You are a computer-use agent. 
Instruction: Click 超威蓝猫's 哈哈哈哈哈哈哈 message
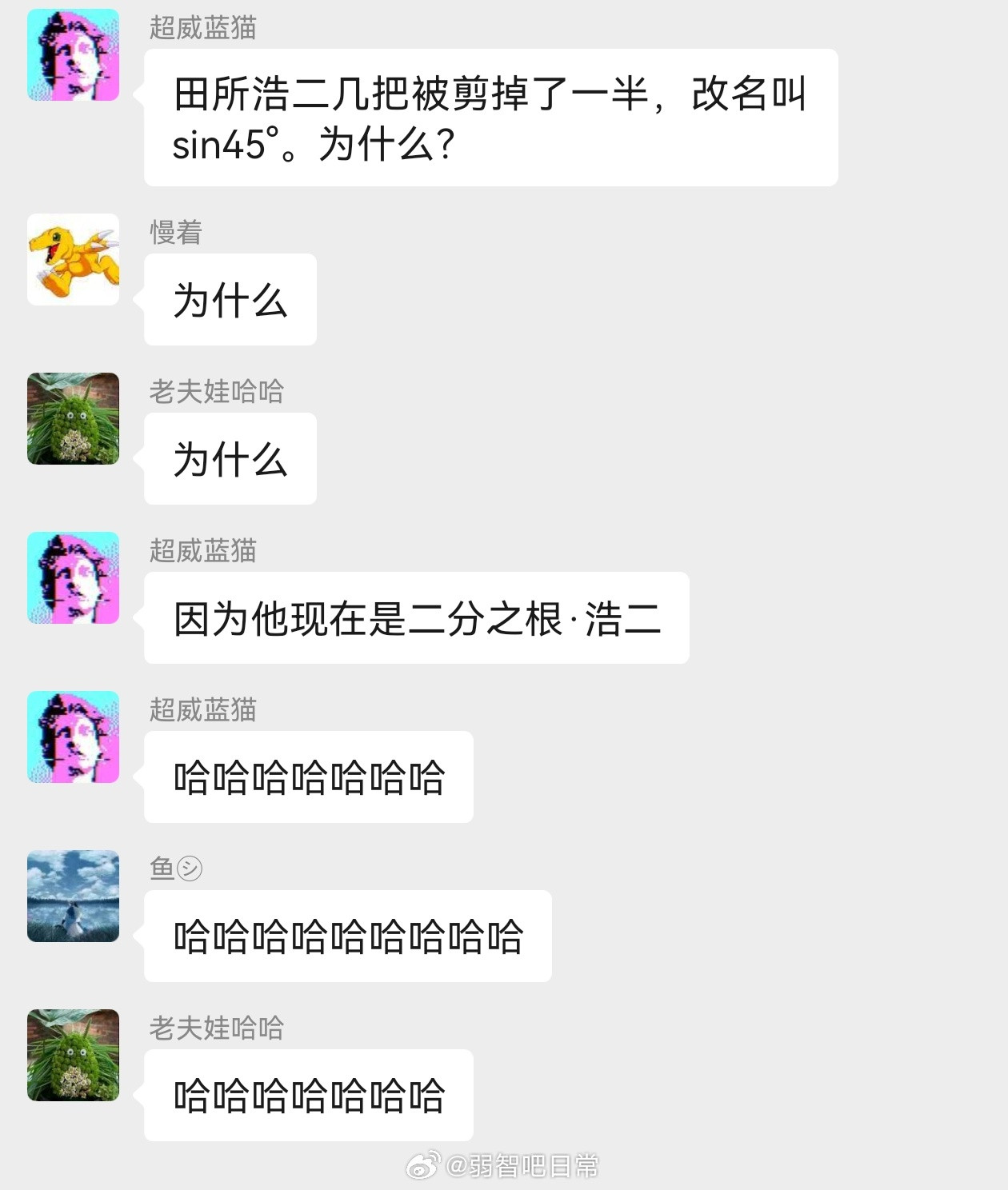308,777
